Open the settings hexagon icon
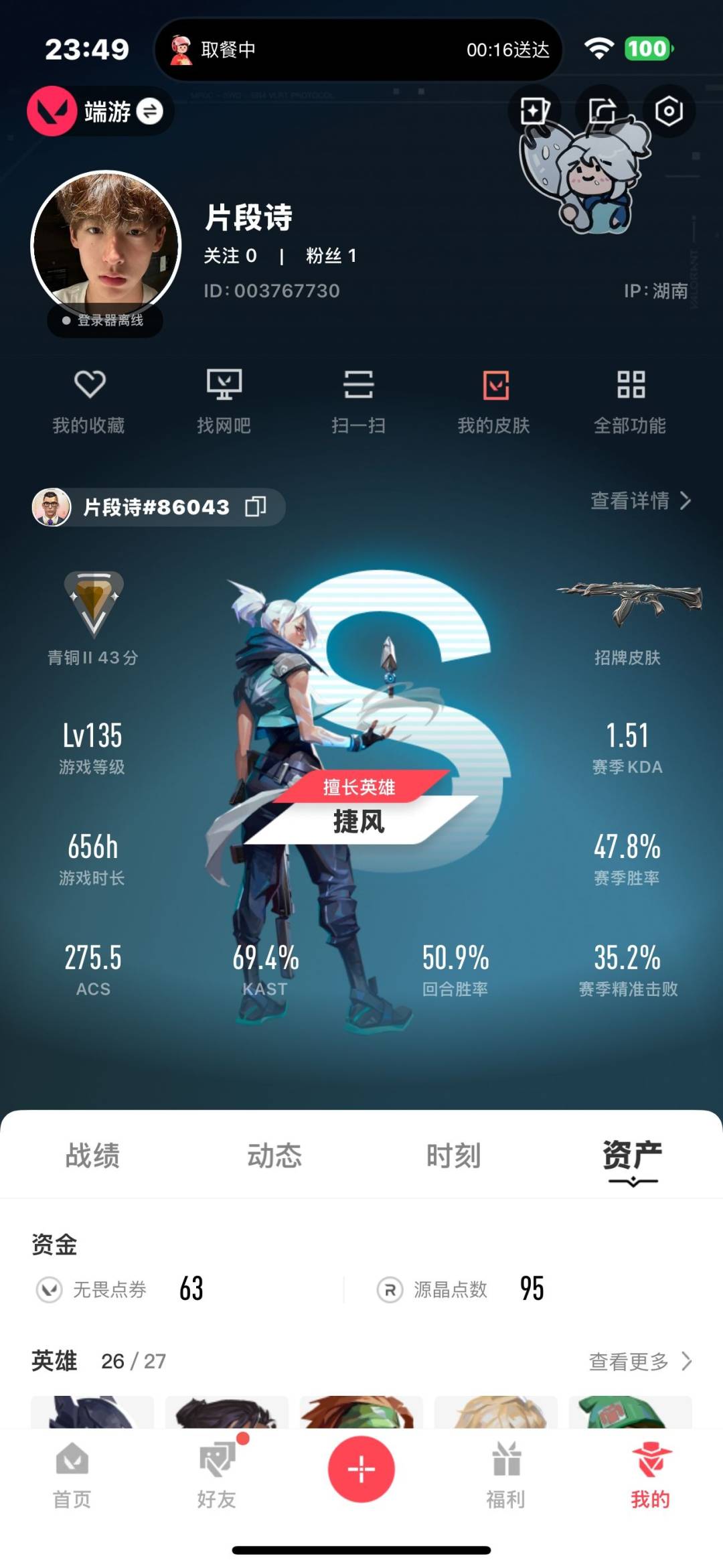The height and width of the screenshot is (1568, 723). [669, 111]
